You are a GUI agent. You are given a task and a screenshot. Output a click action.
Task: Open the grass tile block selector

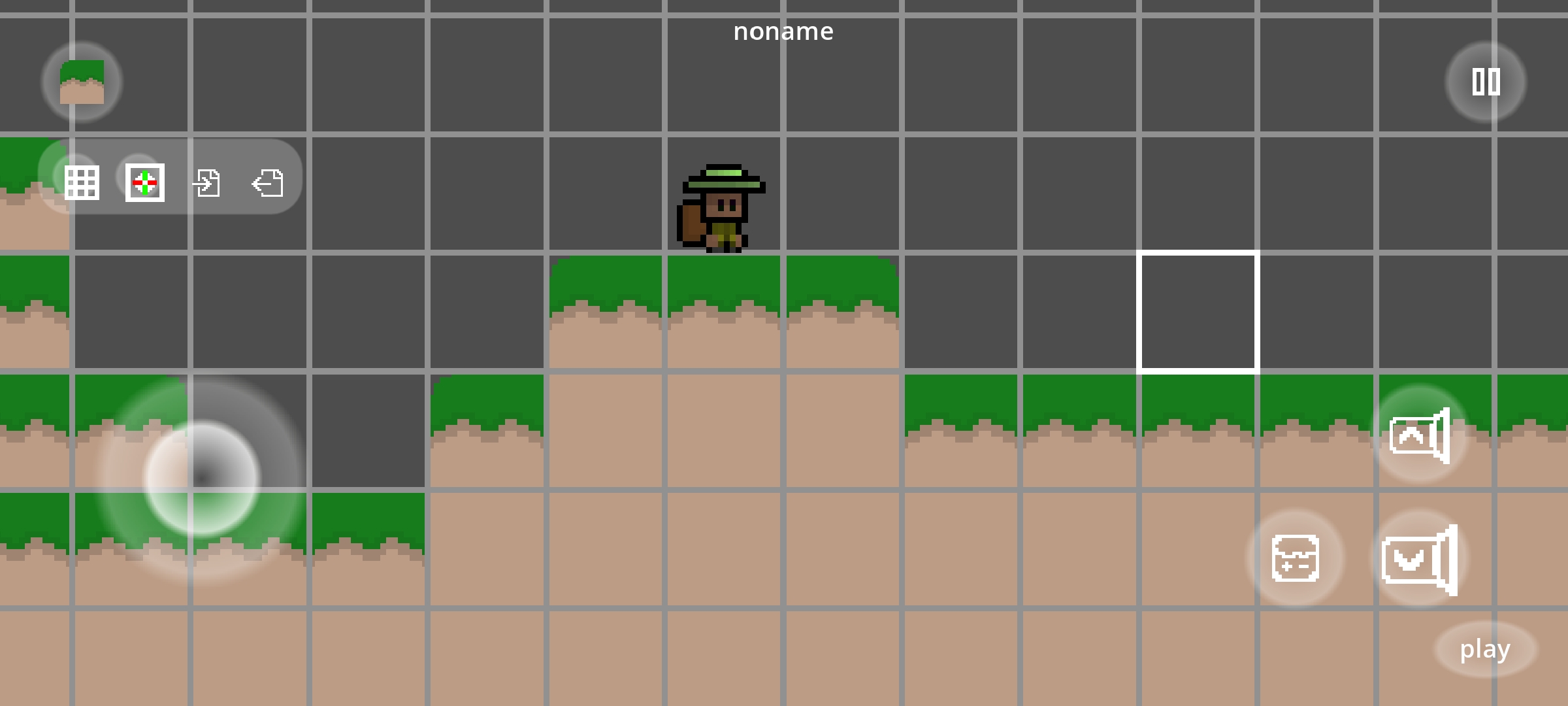(82, 82)
